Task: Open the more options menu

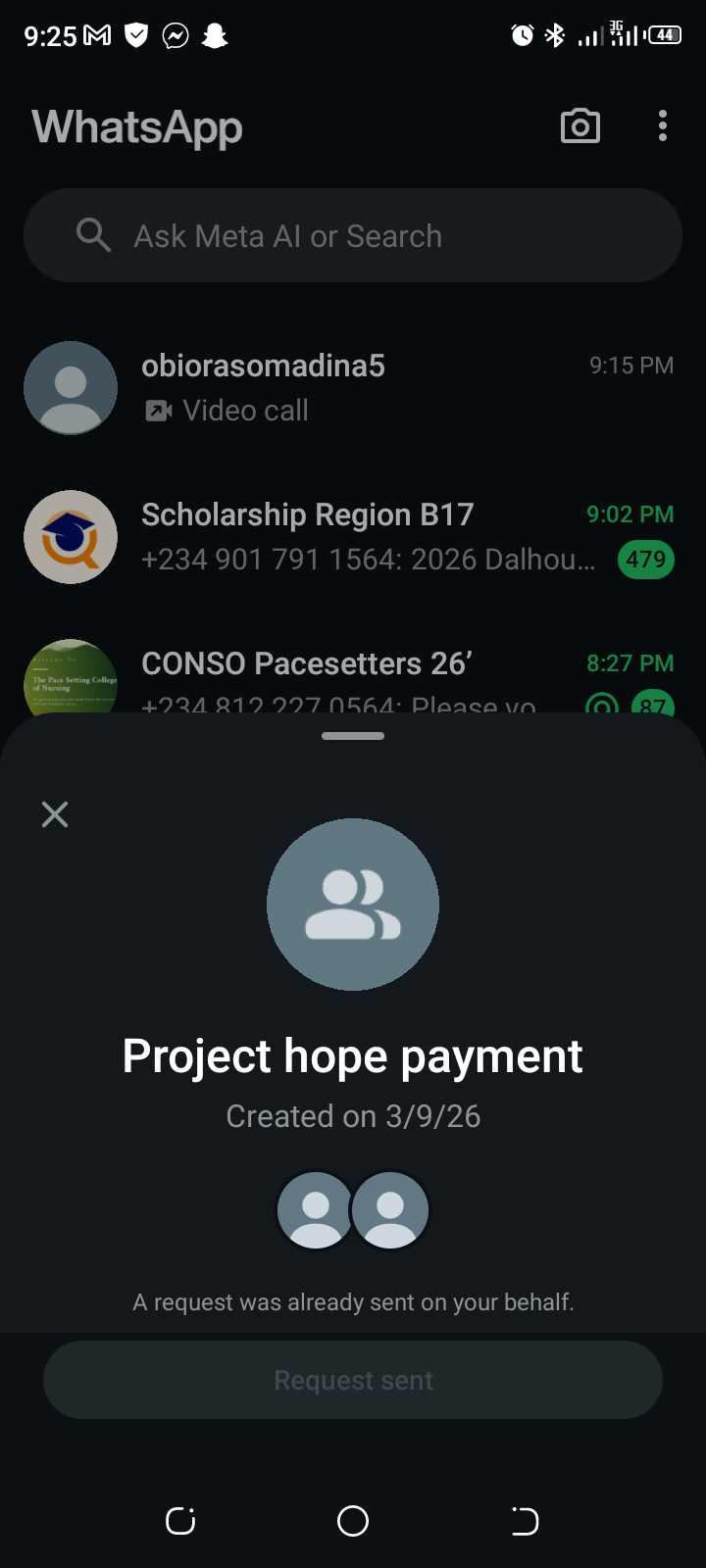Action: point(663,126)
